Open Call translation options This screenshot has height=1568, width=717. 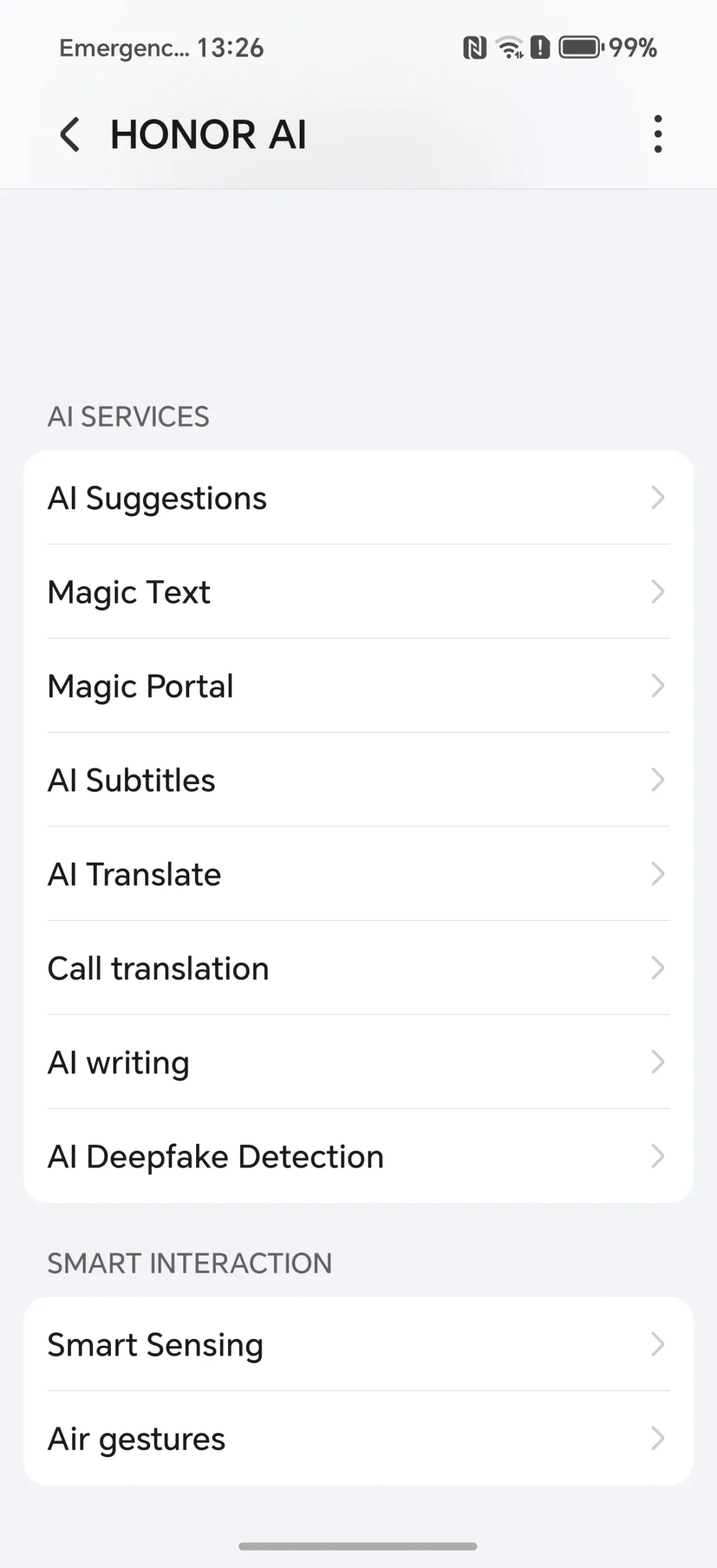tap(358, 968)
